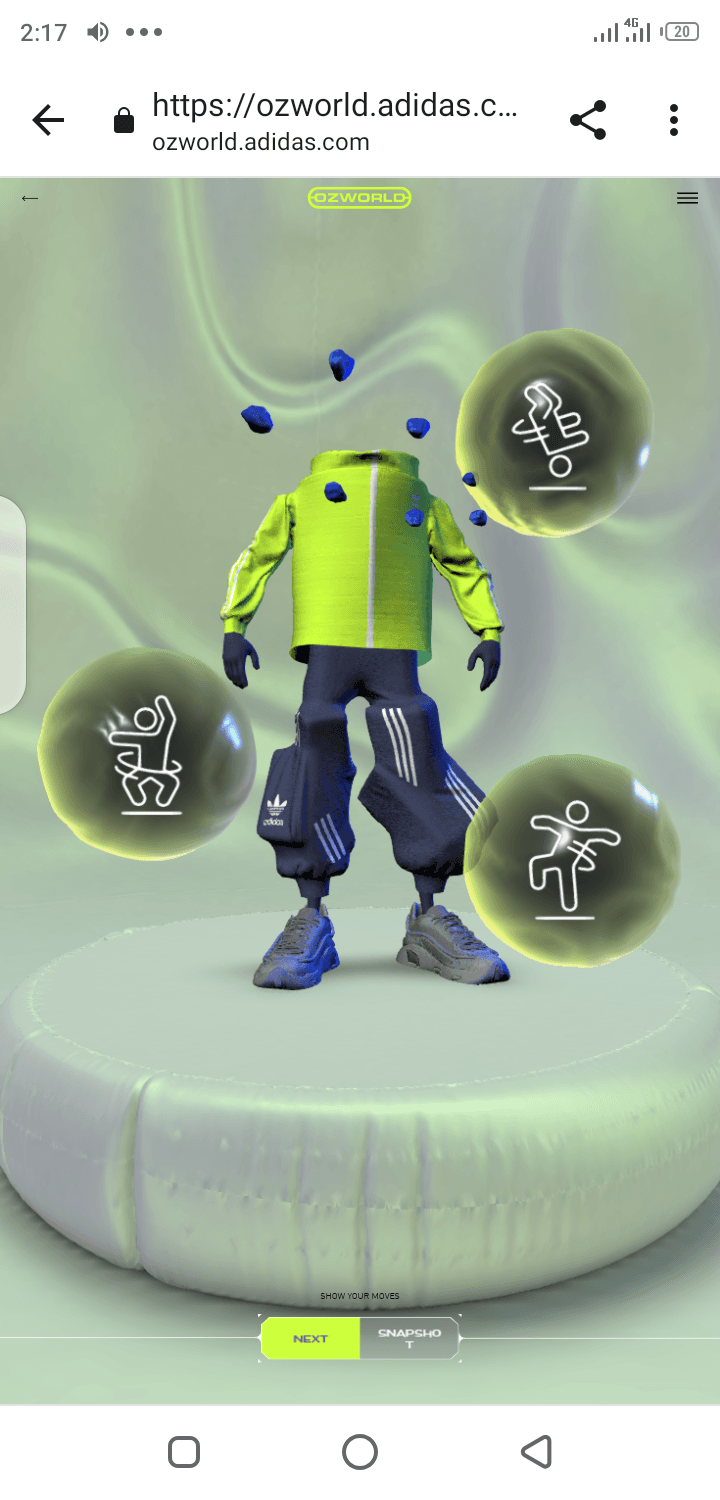The image size is (720, 1500).
Task: Close the browser tab with back arrow
Action: 48,121
